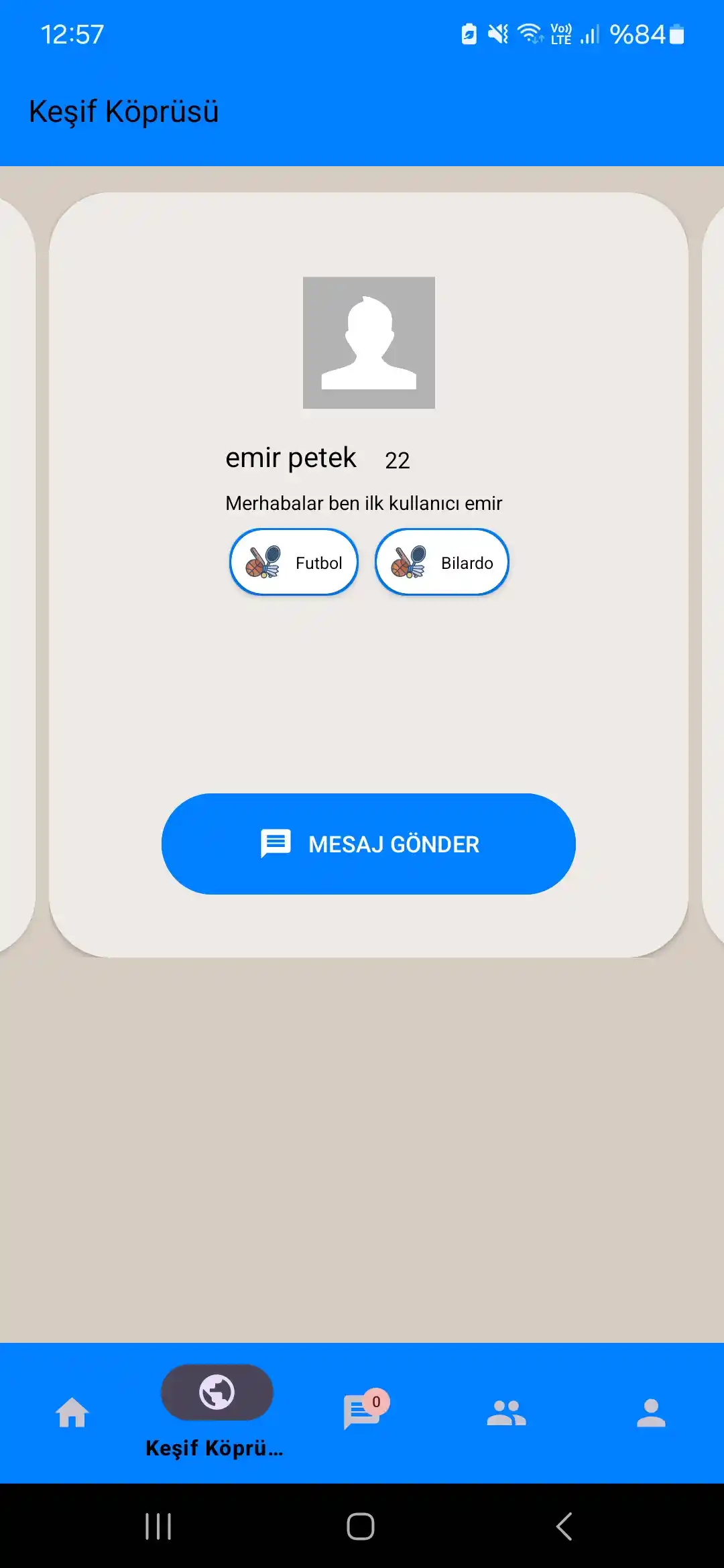724x1568 pixels.
Task: Open emir petek's profile picture
Action: [x=369, y=342]
